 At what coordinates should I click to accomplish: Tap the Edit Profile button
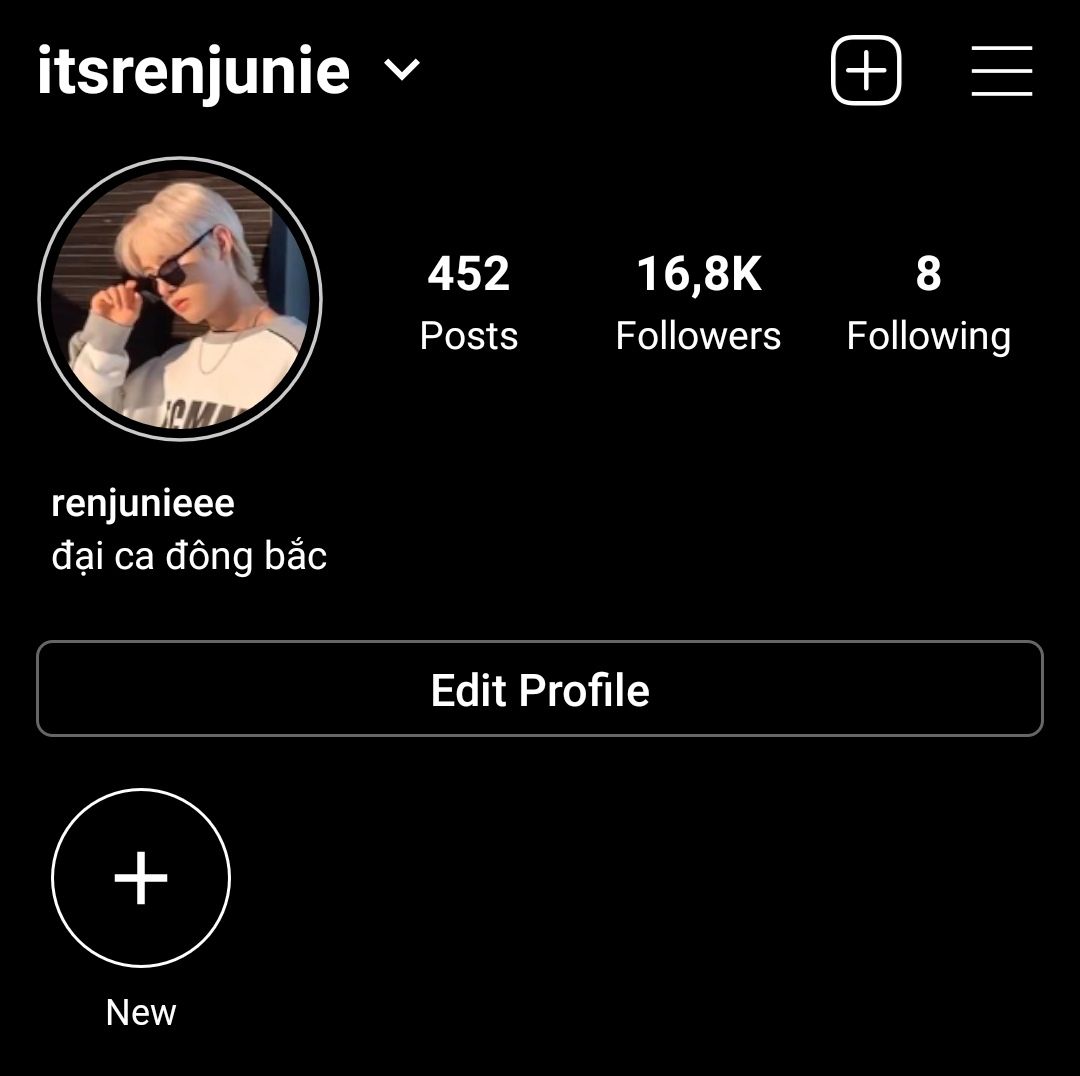click(540, 689)
